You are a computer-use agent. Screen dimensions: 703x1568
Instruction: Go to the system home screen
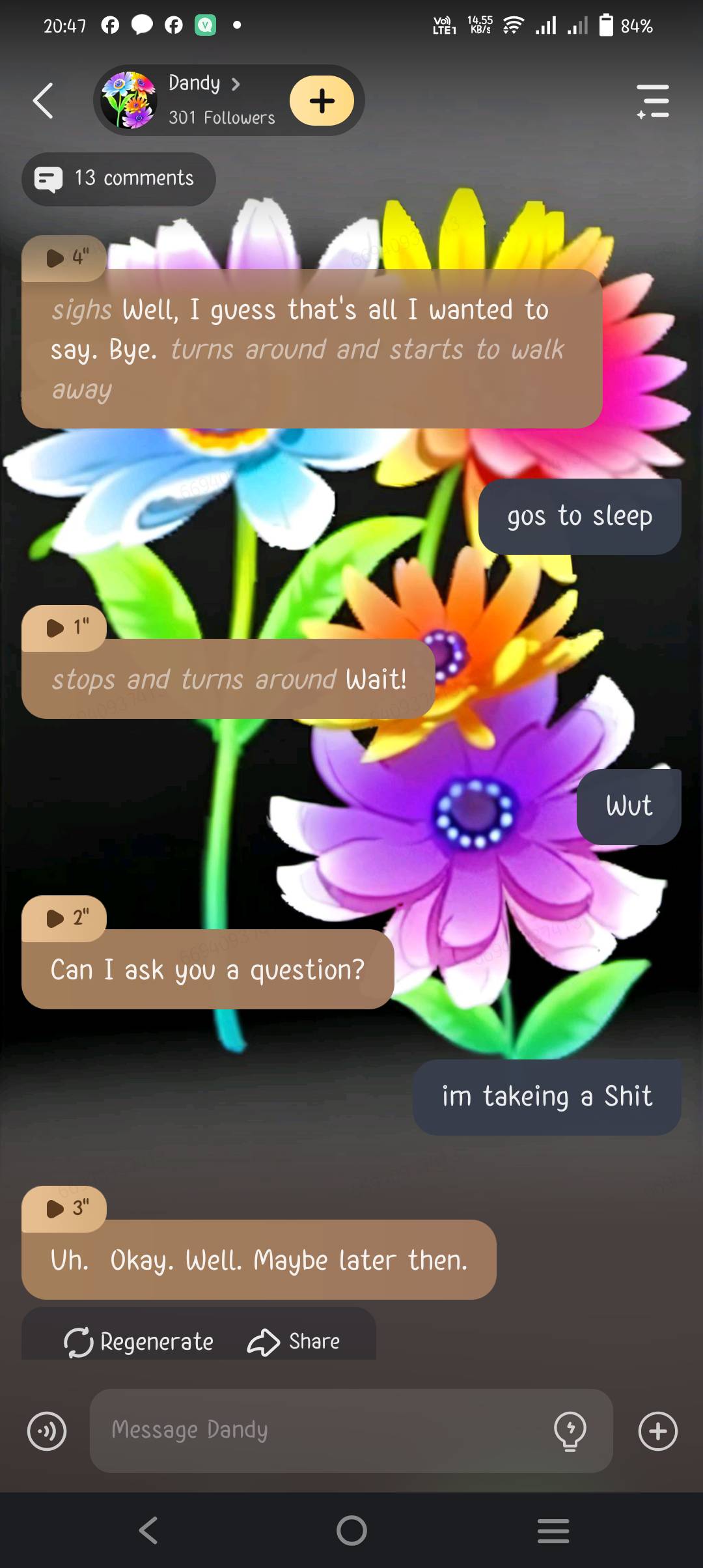351,1530
